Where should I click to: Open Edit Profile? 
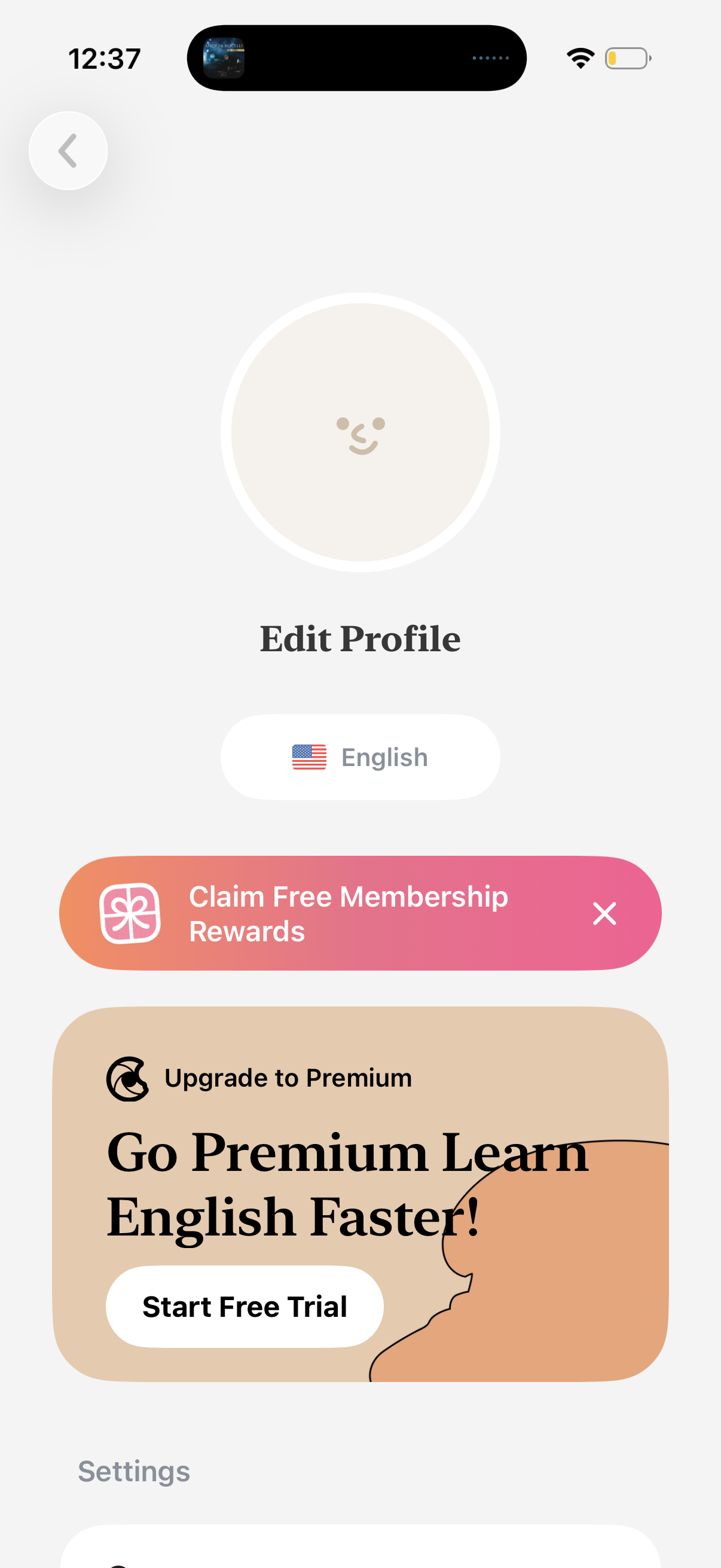360,639
